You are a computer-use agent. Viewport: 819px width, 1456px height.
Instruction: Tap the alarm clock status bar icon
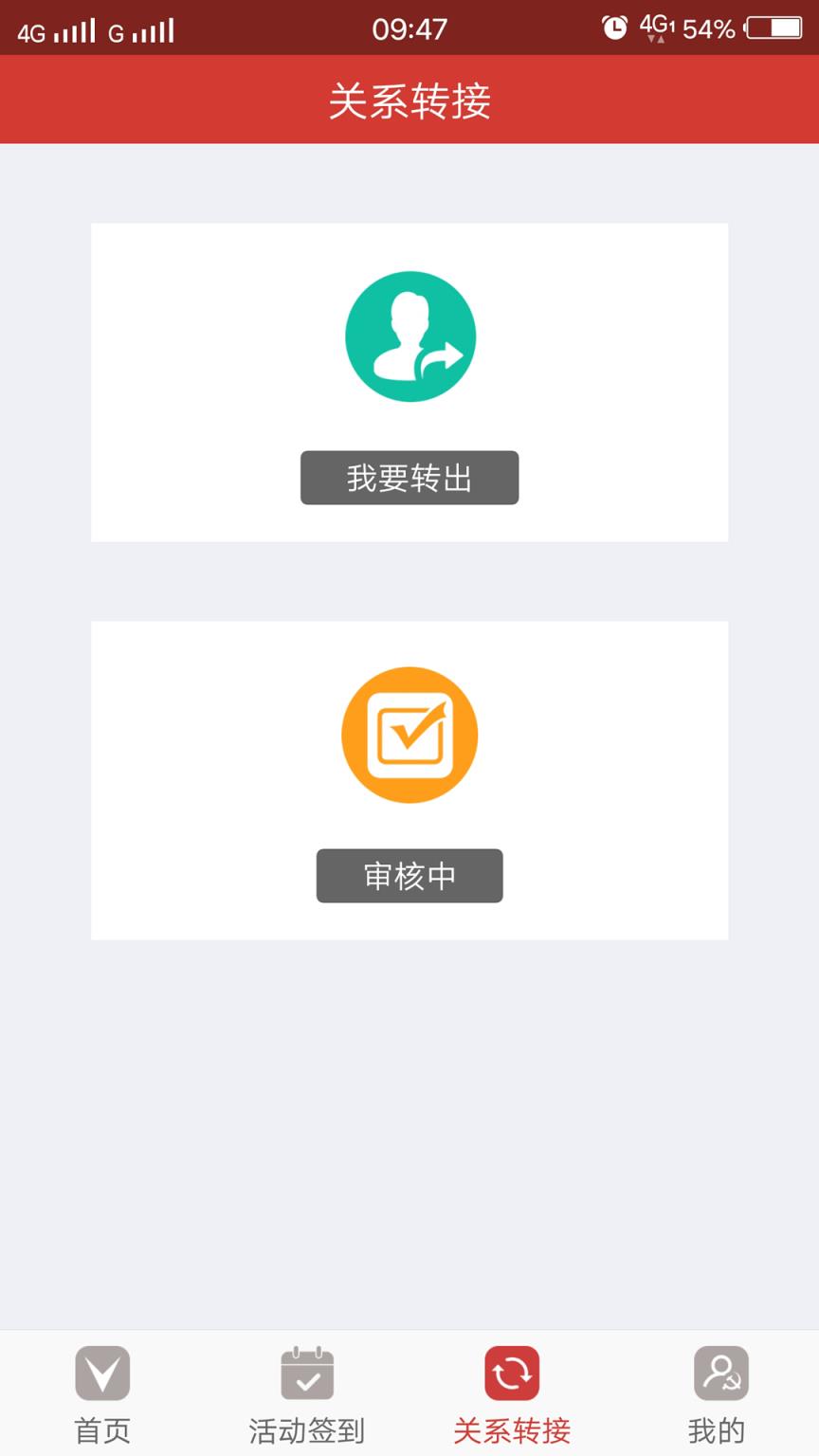click(x=613, y=27)
